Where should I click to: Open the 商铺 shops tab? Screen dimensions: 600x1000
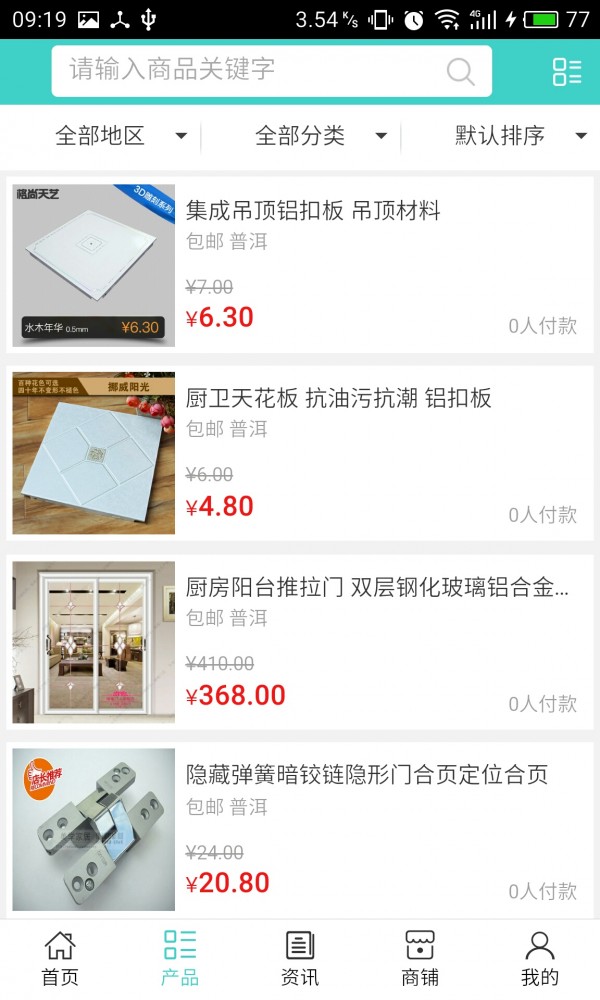[x=420, y=958]
